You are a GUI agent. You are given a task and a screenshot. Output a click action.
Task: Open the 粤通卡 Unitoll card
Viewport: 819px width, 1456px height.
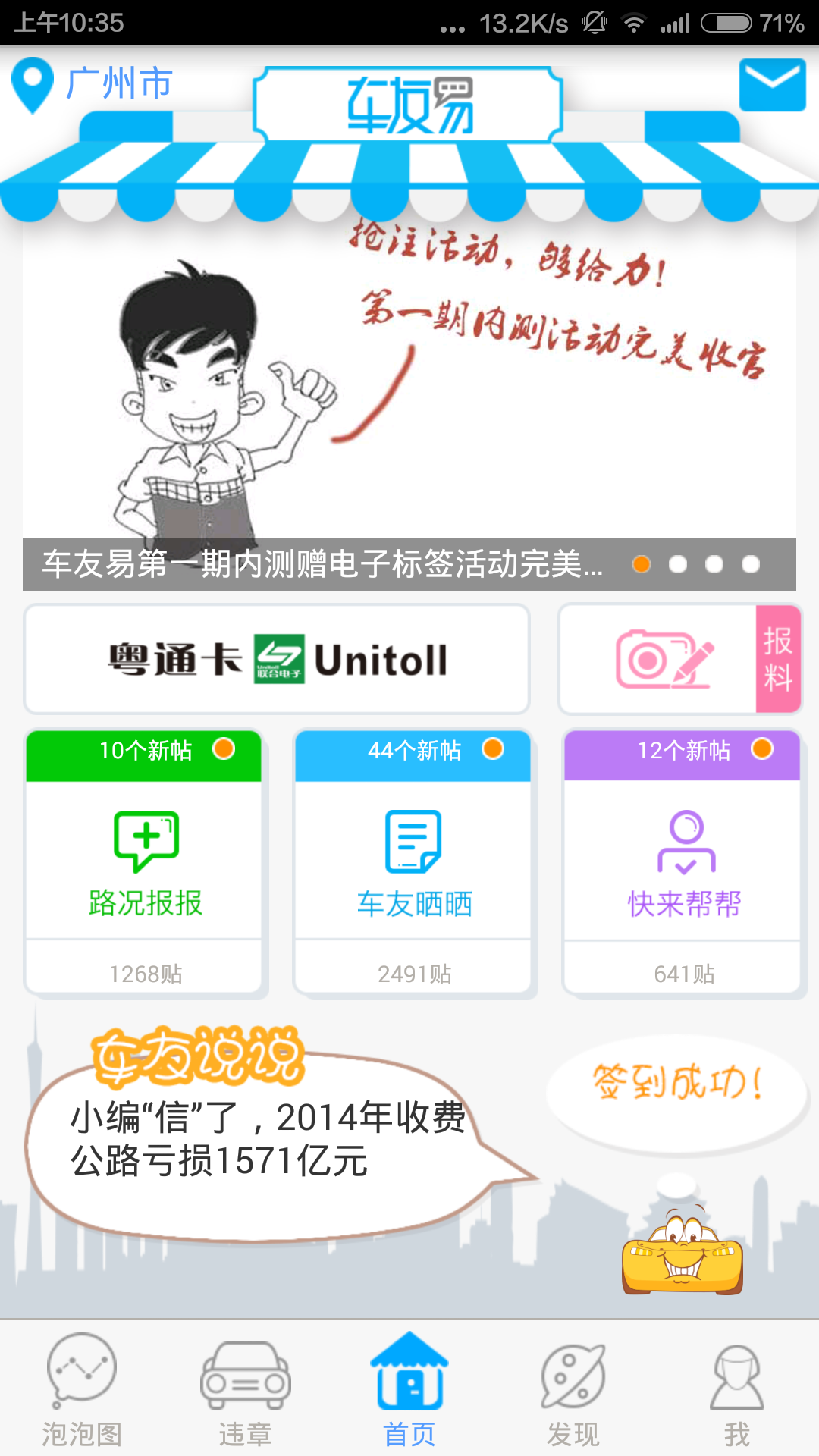coord(277,659)
